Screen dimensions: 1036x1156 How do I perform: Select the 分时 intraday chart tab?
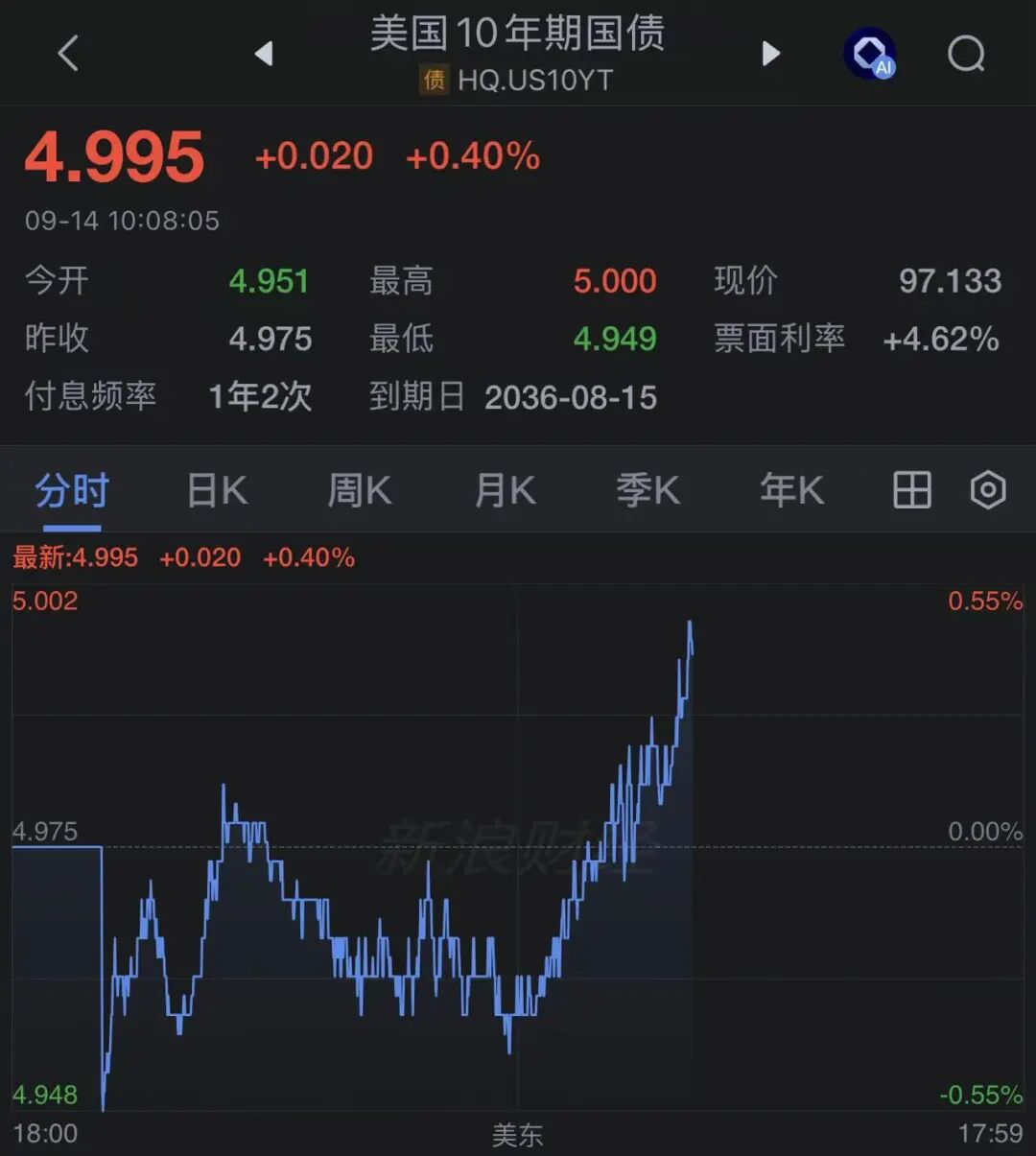72,491
